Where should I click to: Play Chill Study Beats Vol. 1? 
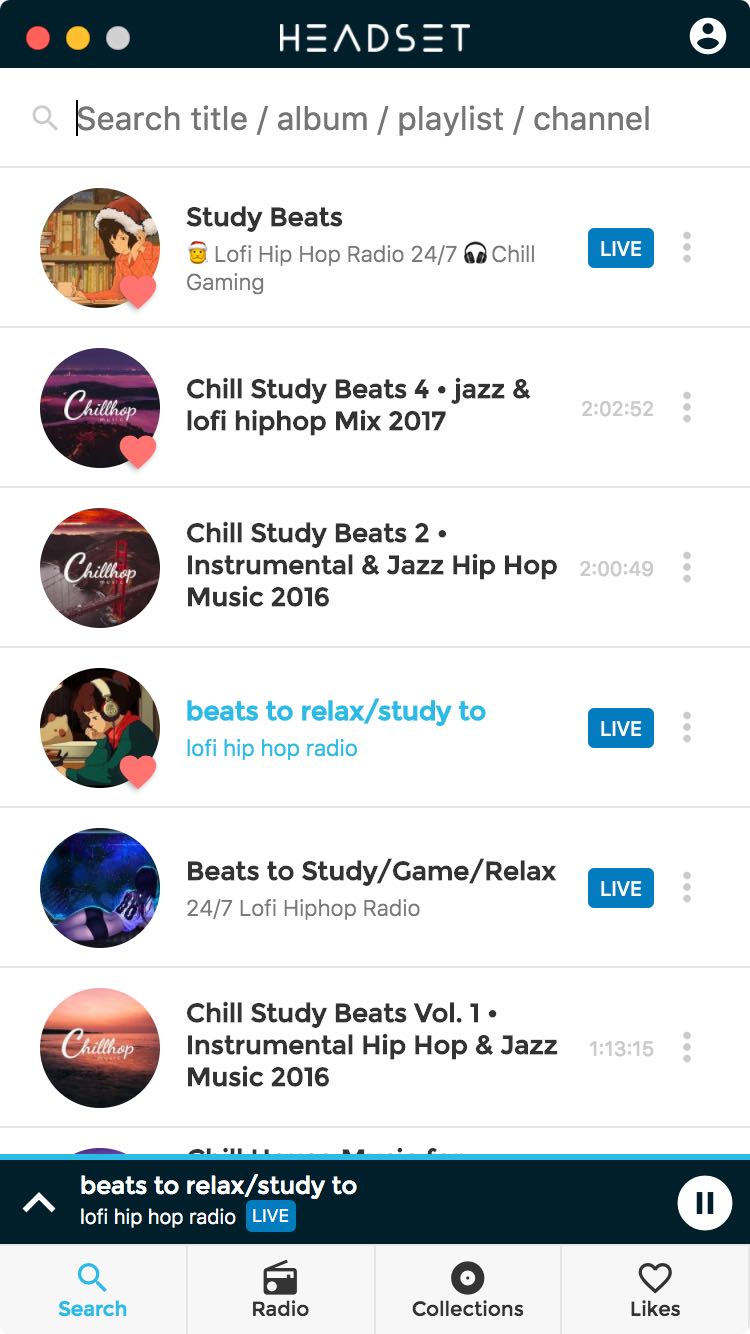370,1045
